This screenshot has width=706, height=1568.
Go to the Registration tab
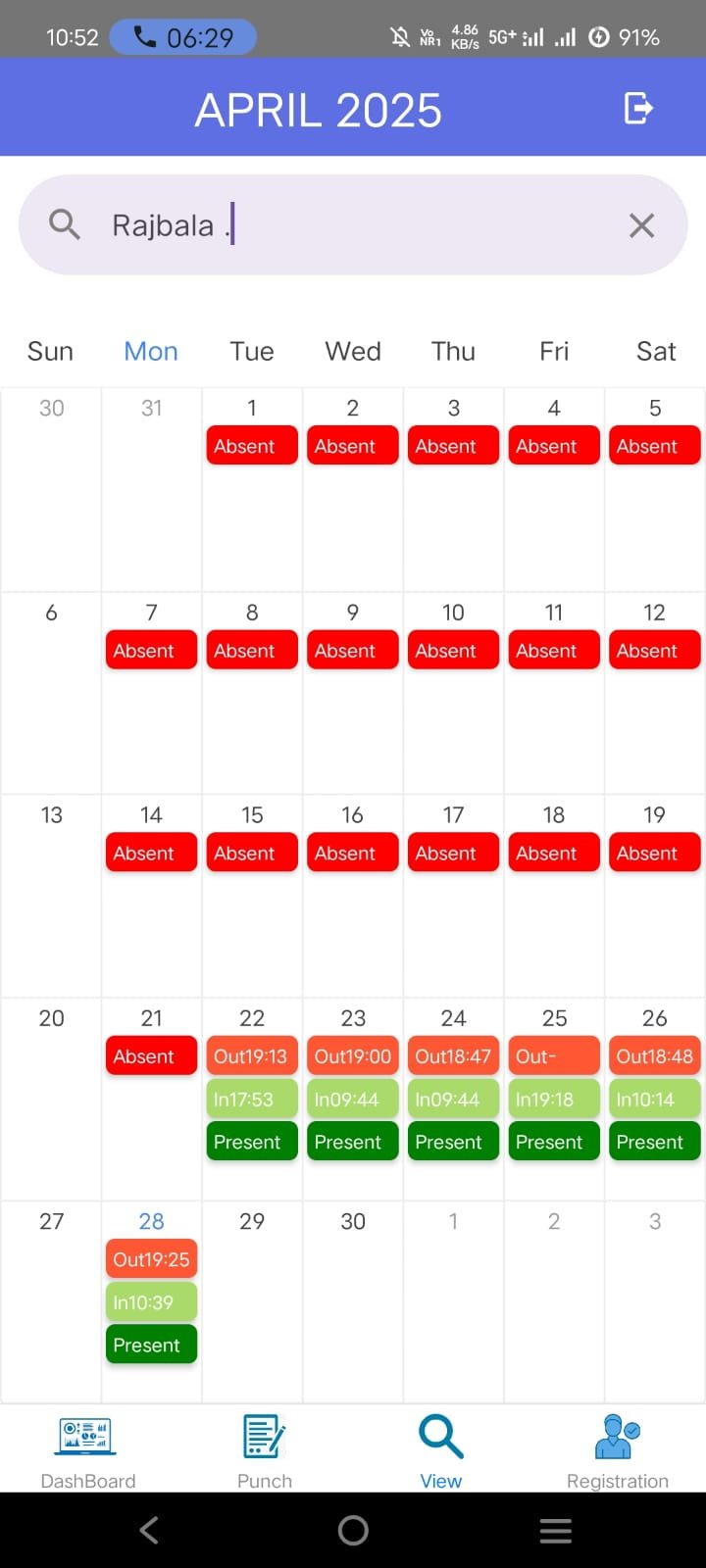point(618,1451)
